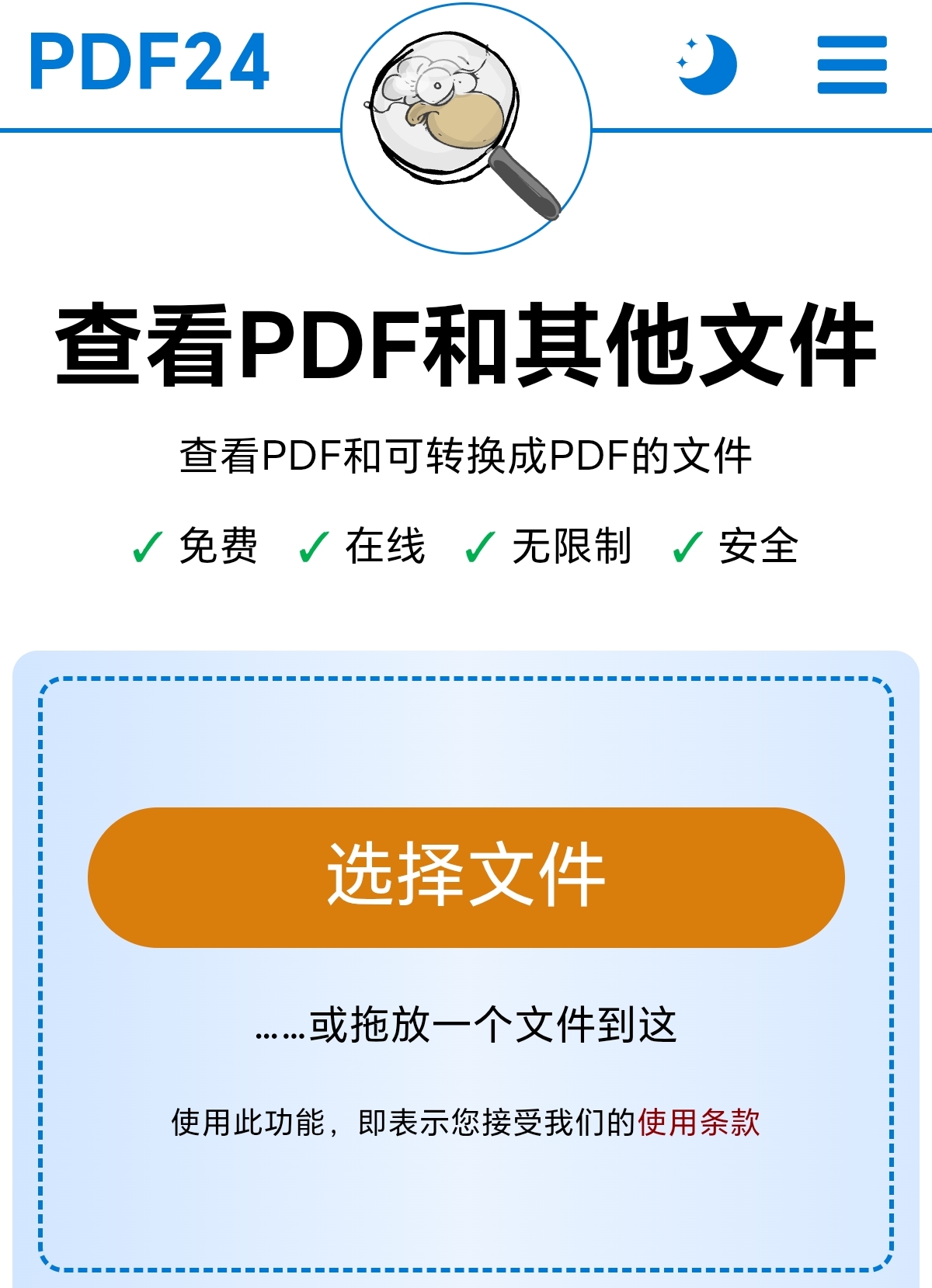Tap the 选择文件 button
The height and width of the screenshot is (1288, 932).
point(466,877)
